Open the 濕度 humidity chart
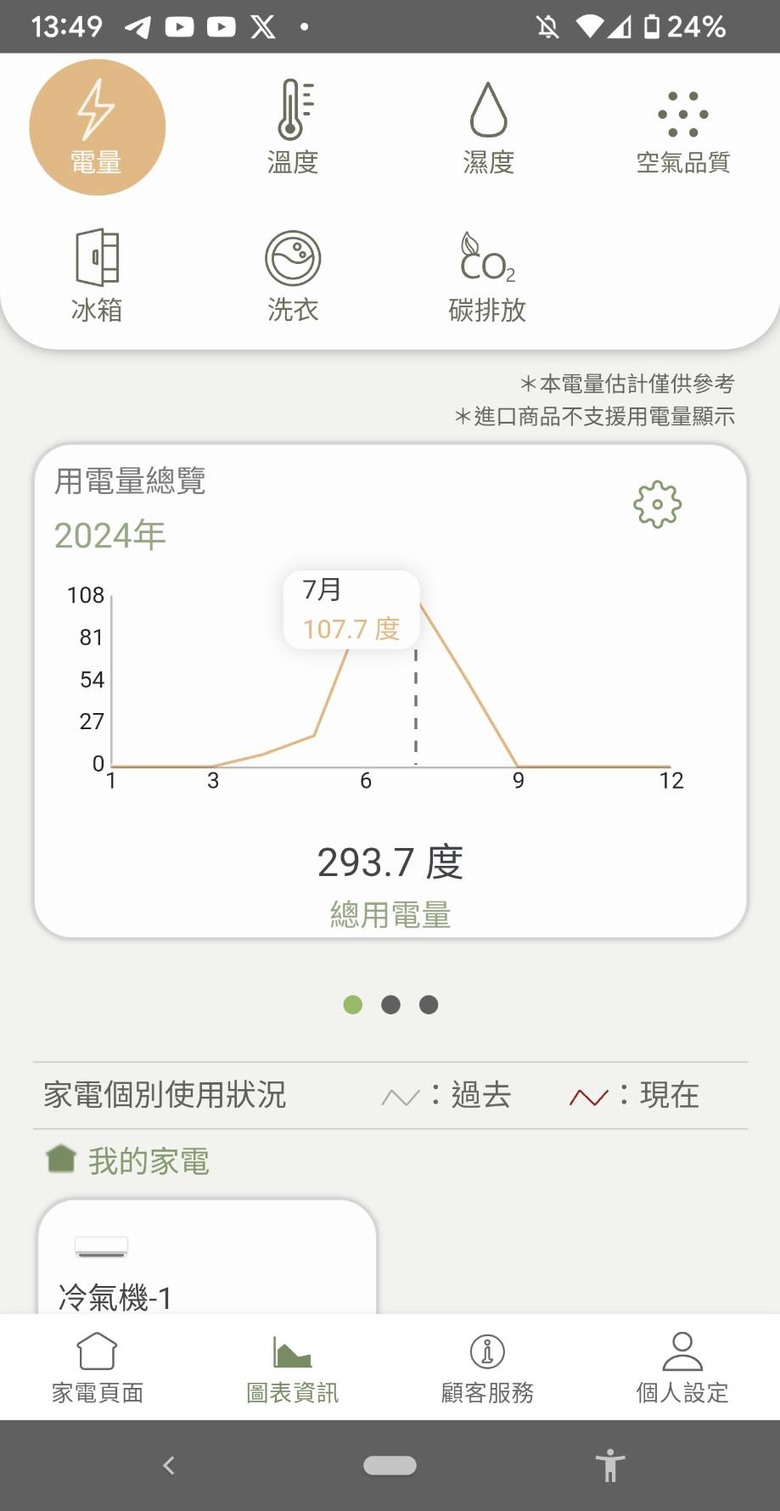The image size is (780, 1511). click(488, 128)
